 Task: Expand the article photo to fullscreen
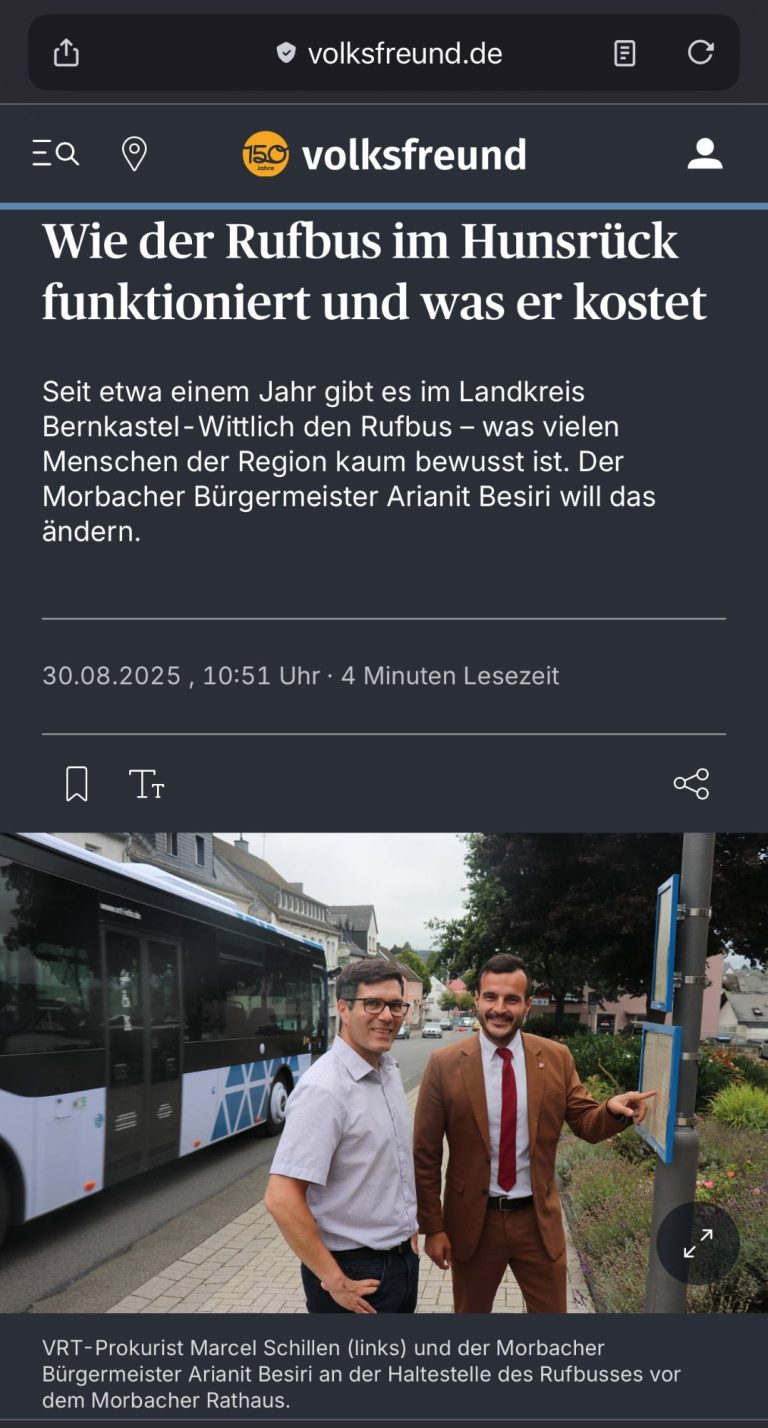pyautogui.click(x=698, y=1243)
